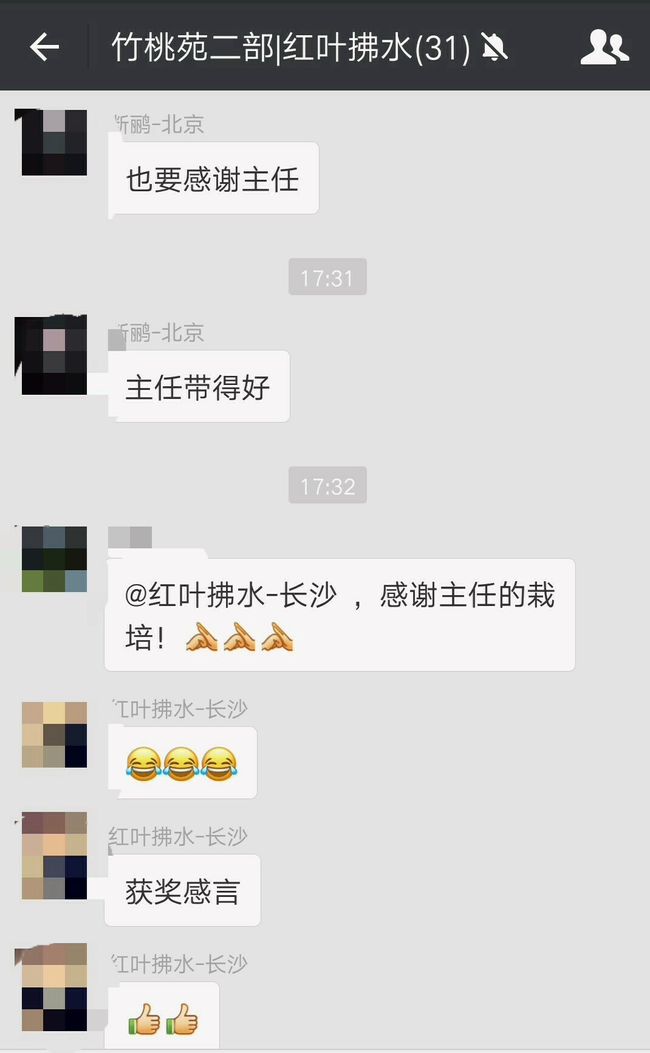
Task: Tap avatar beside "获奖感言" message
Action: pos(54,856)
